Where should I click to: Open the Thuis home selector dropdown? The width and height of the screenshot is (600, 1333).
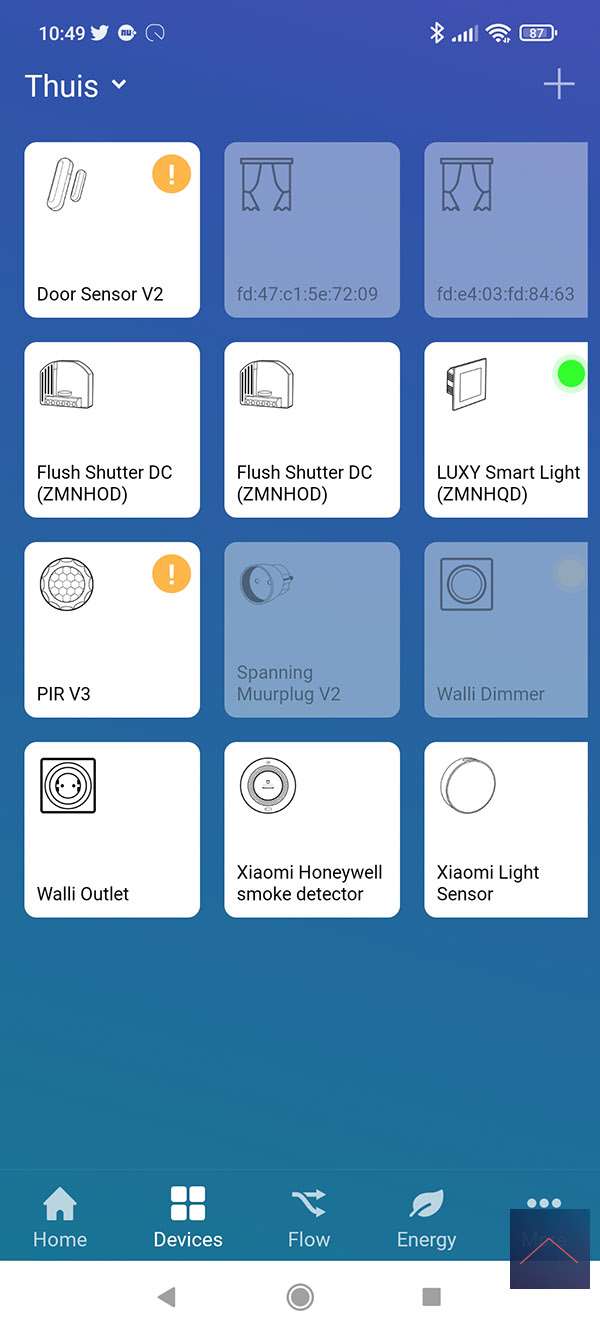76,86
